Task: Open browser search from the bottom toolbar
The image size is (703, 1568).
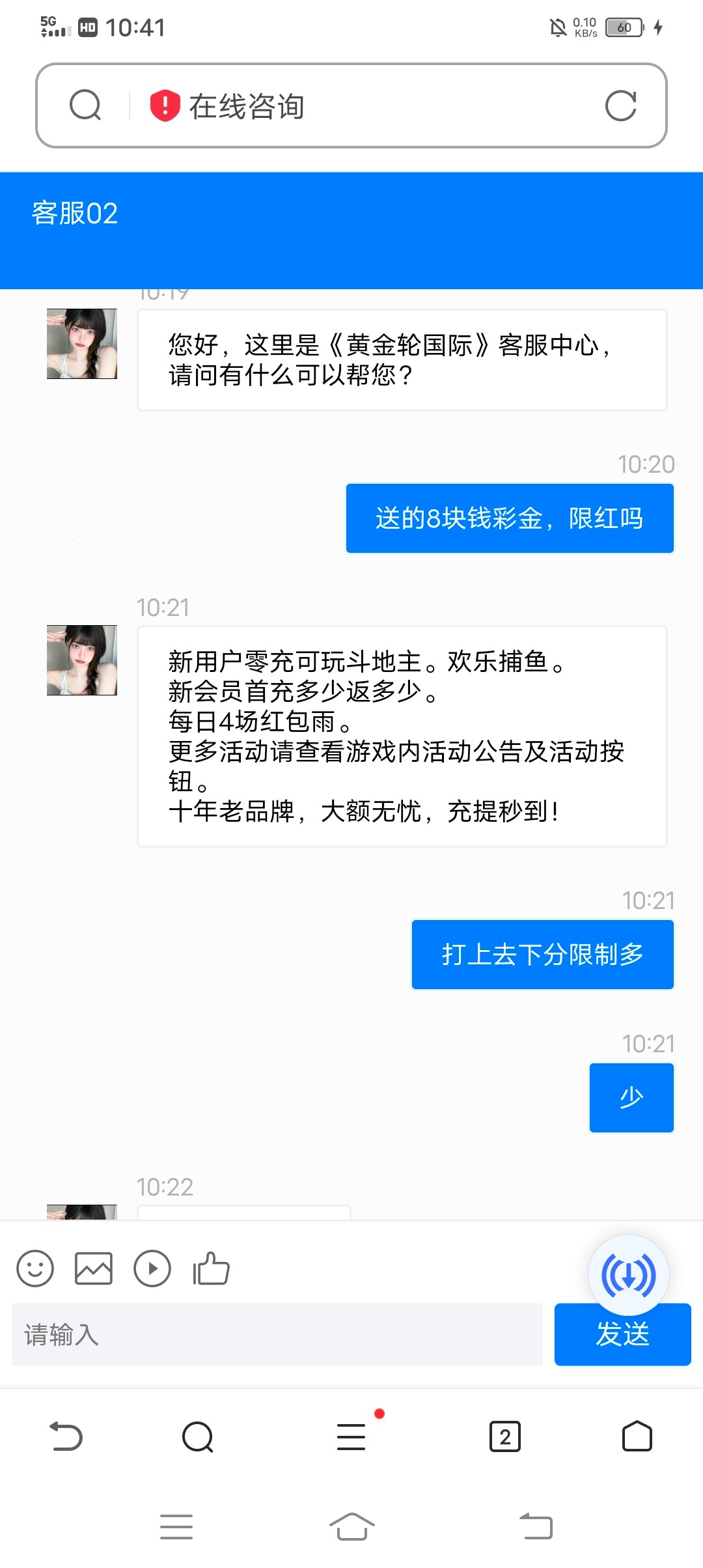Action: tap(198, 1436)
